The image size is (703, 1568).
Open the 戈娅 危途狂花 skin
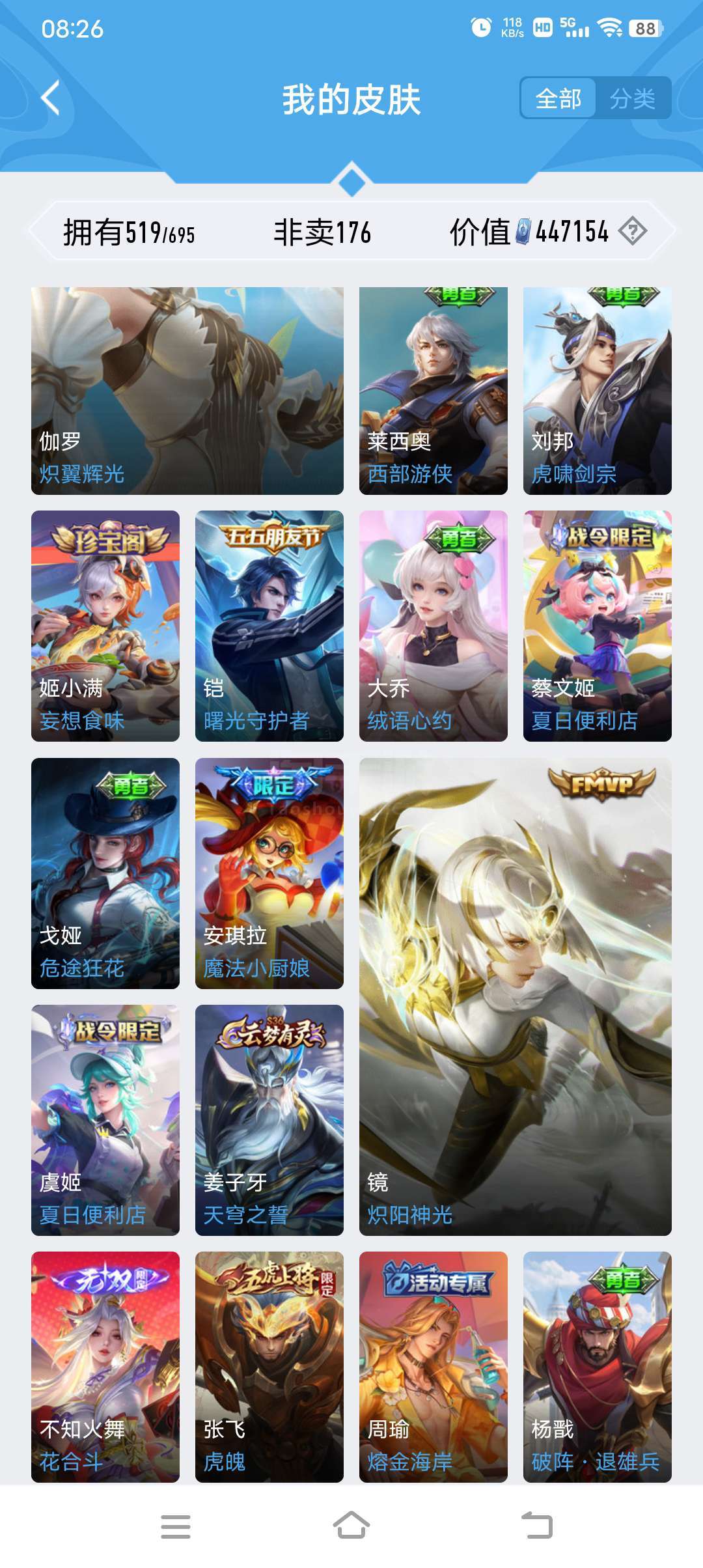tap(105, 873)
